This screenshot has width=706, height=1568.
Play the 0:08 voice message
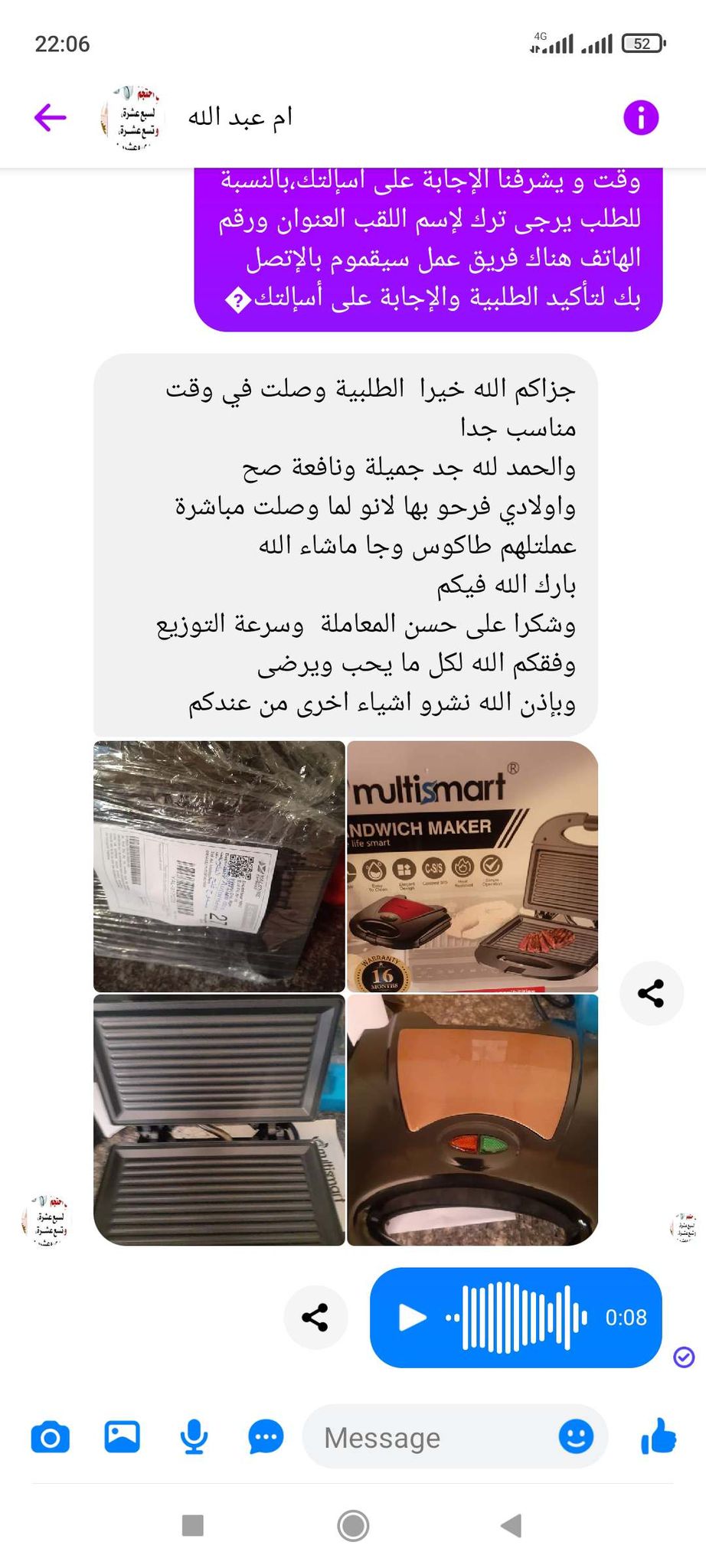coord(413,1317)
